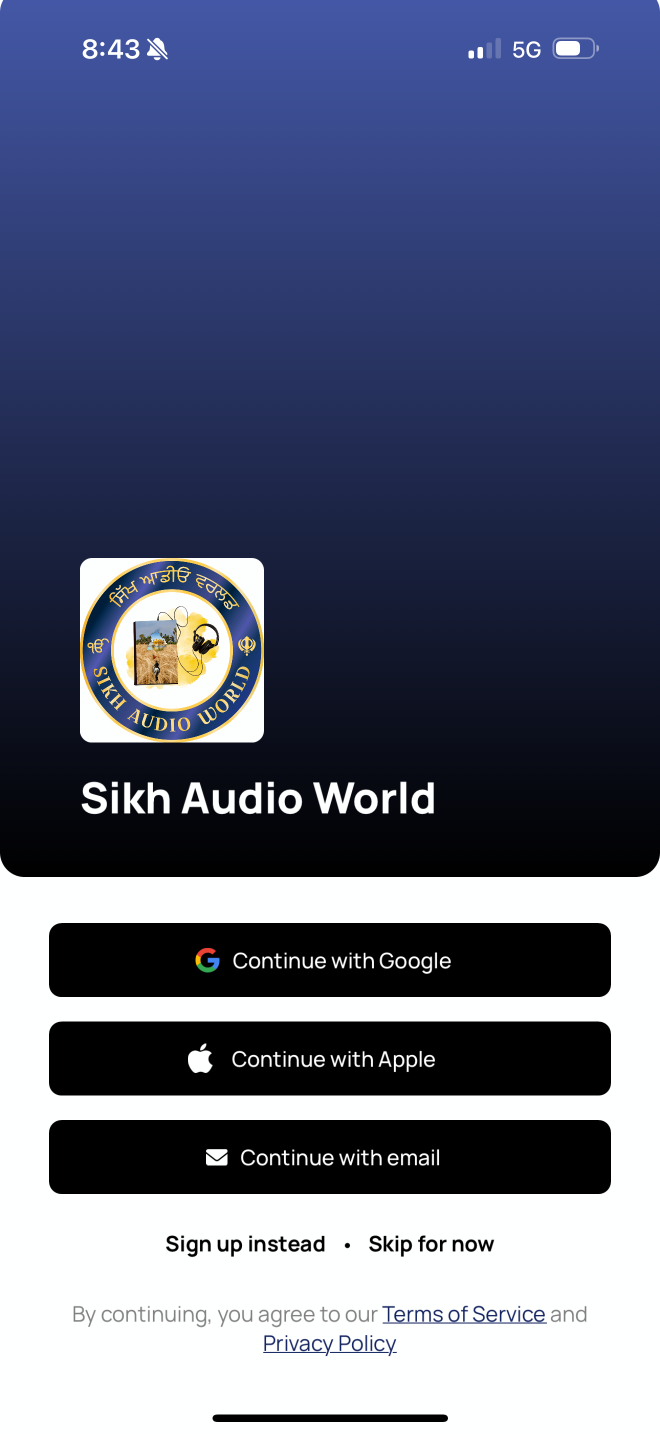The image size is (660, 1434).
Task: Open the Terms of Service link
Action: (x=464, y=1314)
